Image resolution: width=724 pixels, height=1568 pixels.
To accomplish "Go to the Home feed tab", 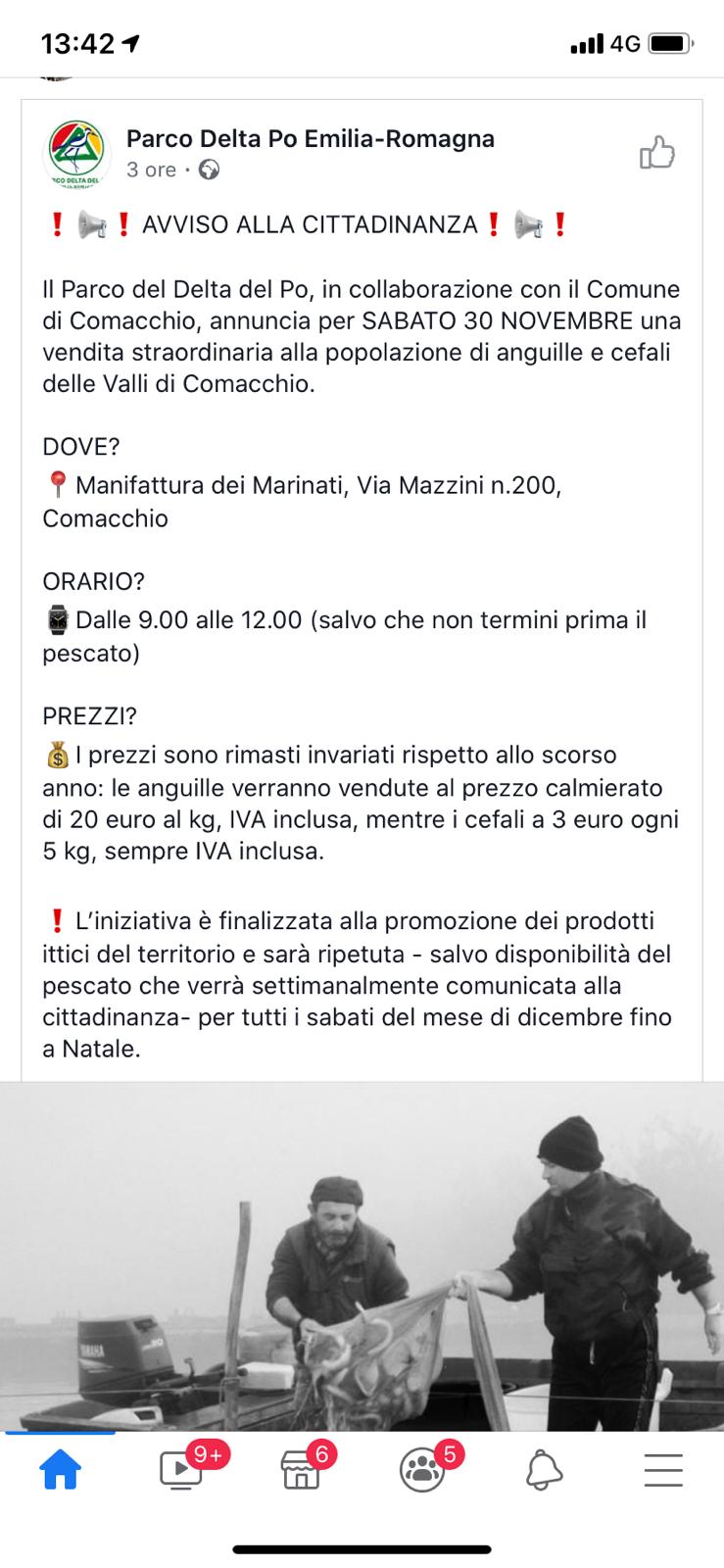I will point(60,1470).
